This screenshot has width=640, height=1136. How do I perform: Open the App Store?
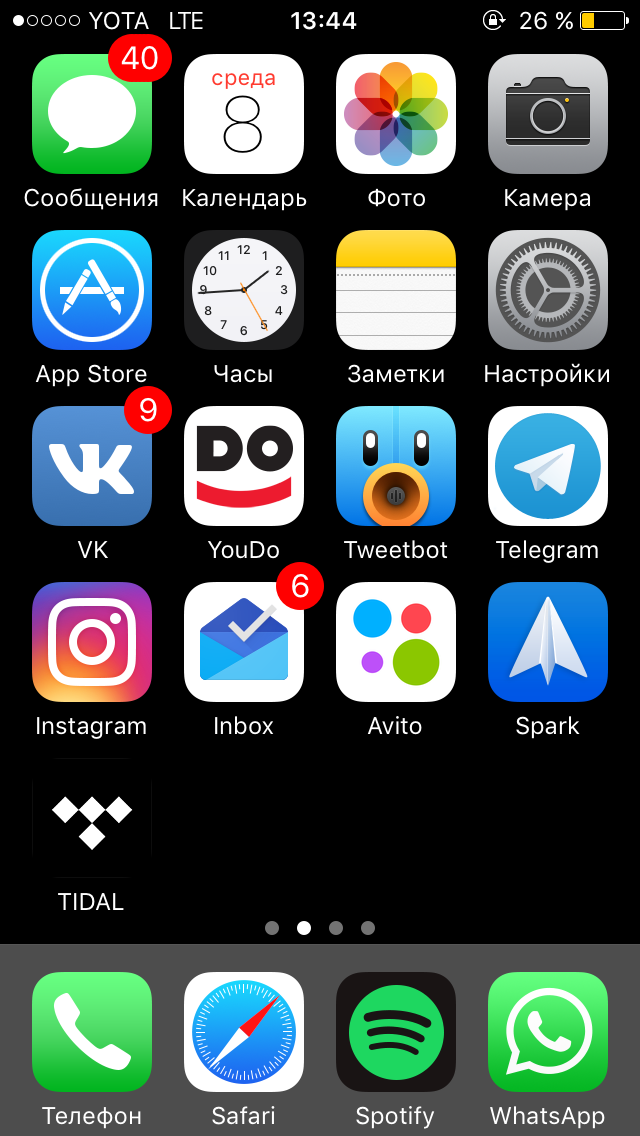(x=92, y=290)
